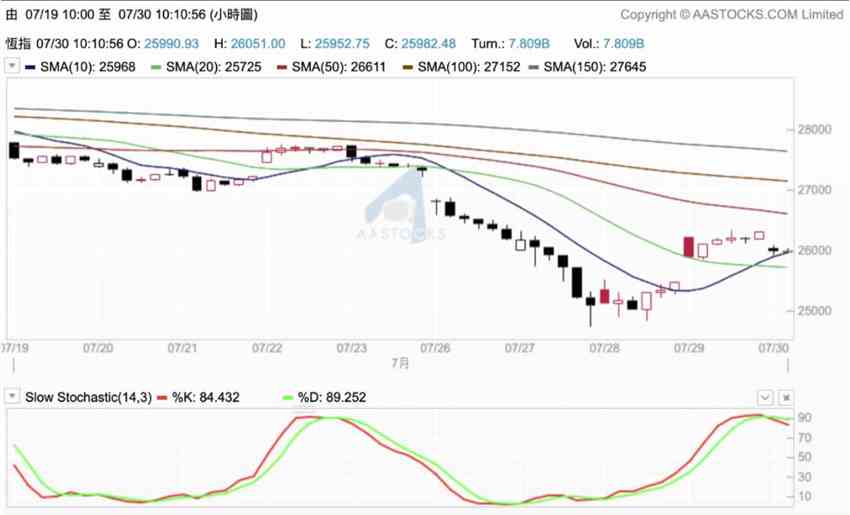Close the Slow Stochastic indicator panel
Image resolution: width=850 pixels, height=515 pixels.
[785, 397]
